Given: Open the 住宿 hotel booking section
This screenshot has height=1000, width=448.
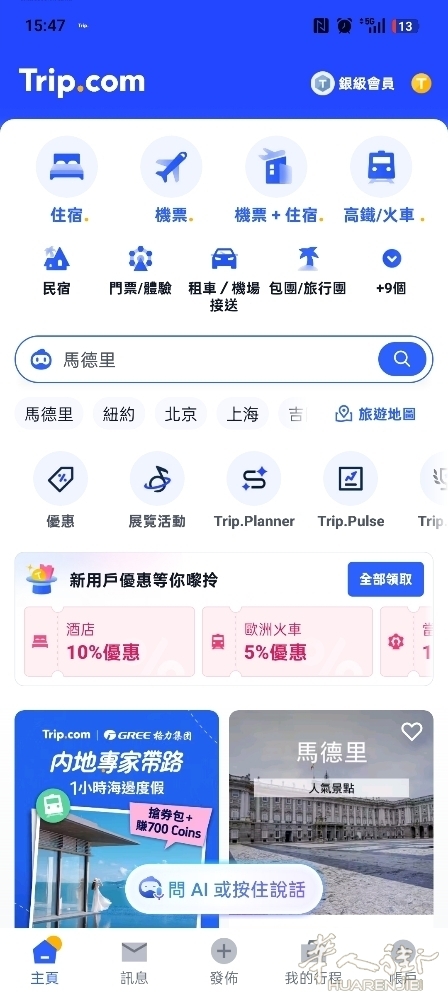Looking at the screenshot, I should tap(67, 180).
